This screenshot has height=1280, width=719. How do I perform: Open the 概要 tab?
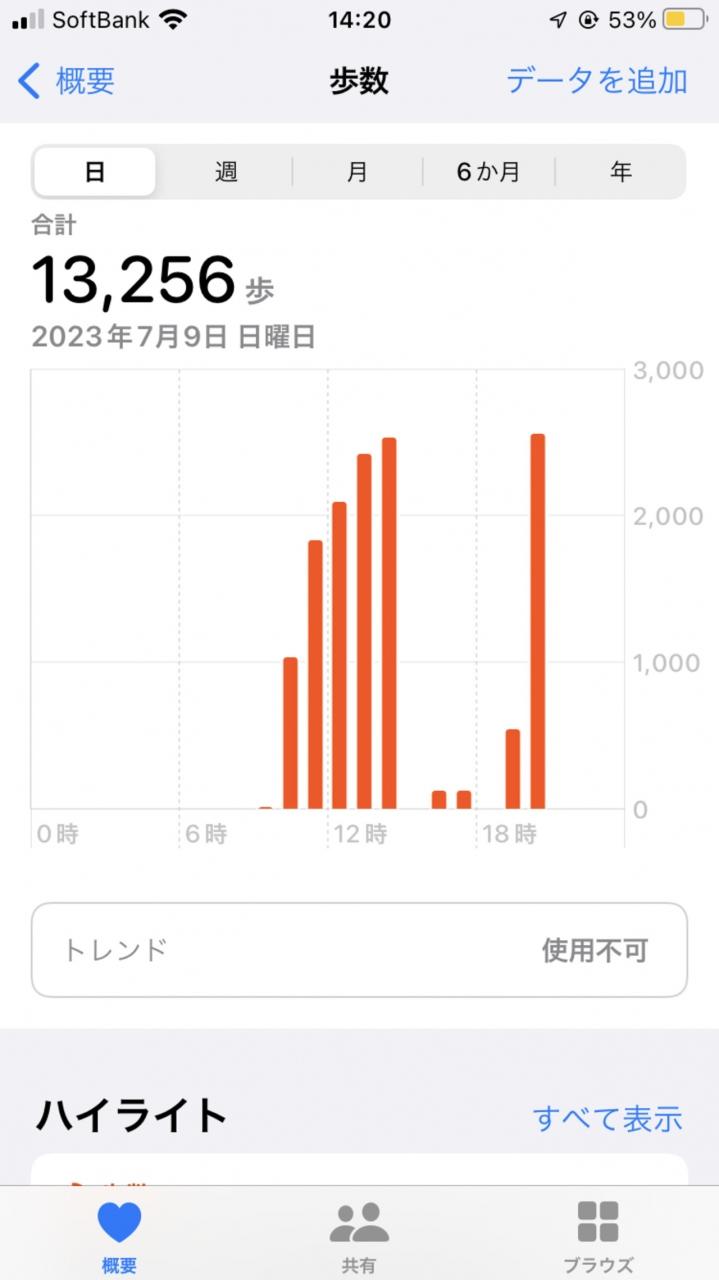pyautogui.click(x=119, y=1236)
